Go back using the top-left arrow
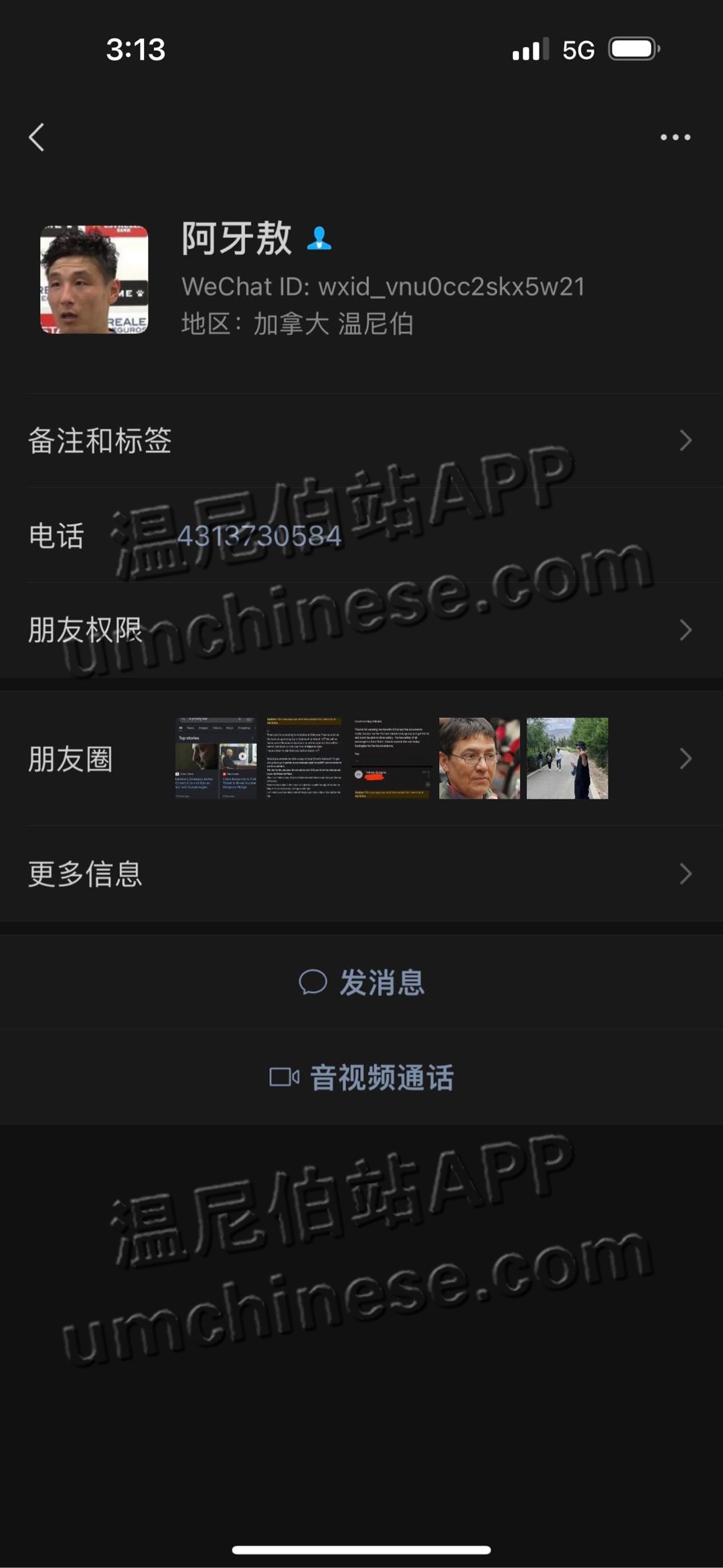The image size is (723, 1568). point(37,137)
